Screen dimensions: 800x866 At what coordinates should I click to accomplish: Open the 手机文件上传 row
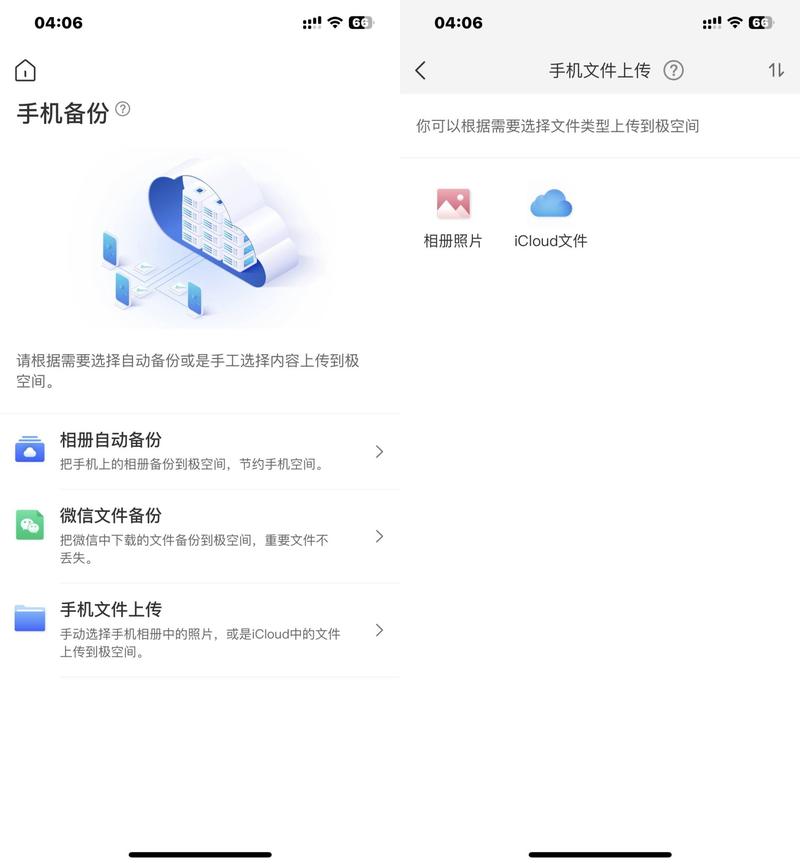(200, 630)
